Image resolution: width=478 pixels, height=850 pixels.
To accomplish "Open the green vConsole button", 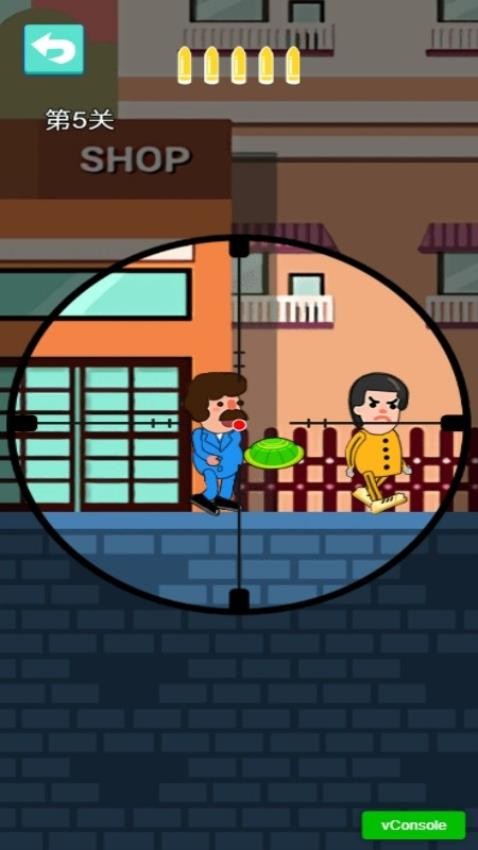I will pyautogui.click(x=414, y=825).
